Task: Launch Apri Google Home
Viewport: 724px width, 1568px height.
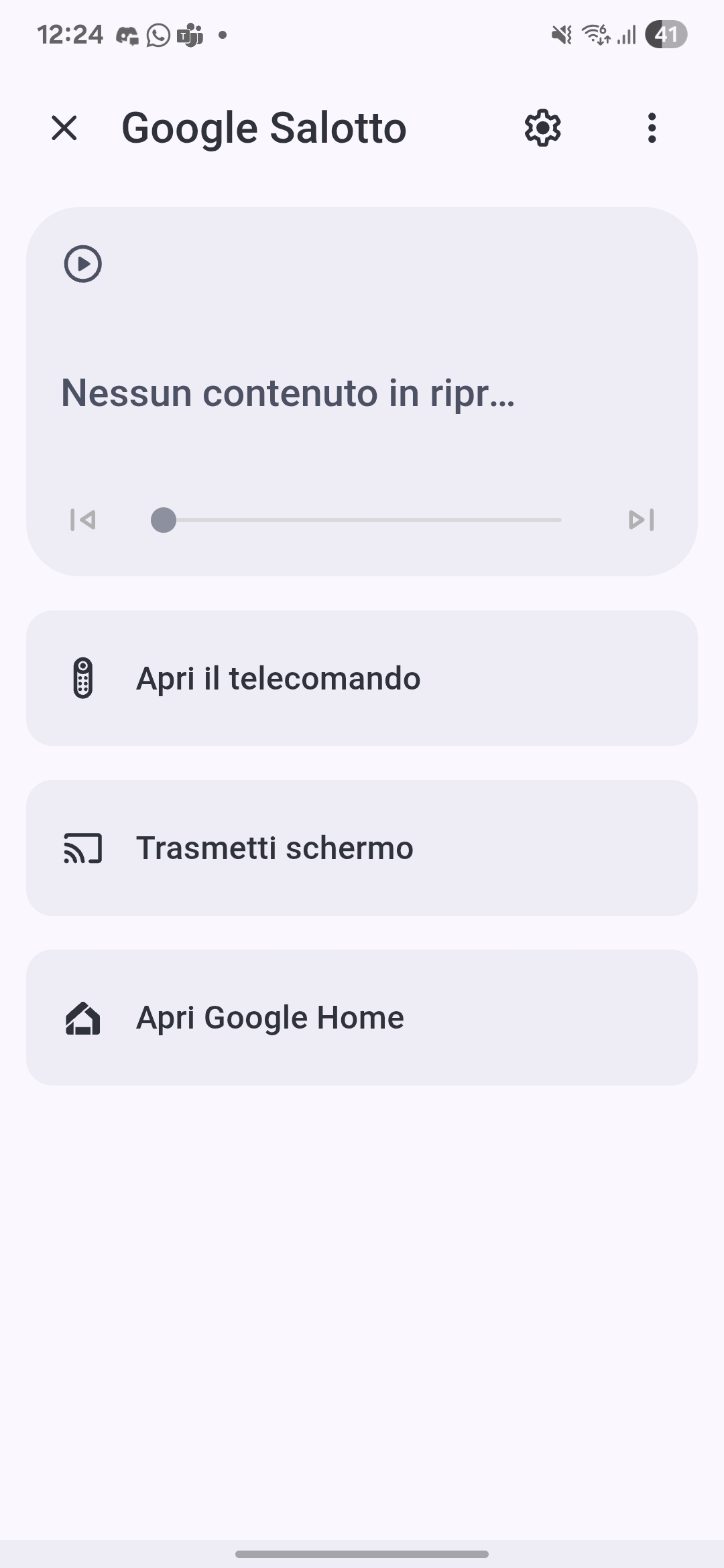Action: [x=362, y=1017]
